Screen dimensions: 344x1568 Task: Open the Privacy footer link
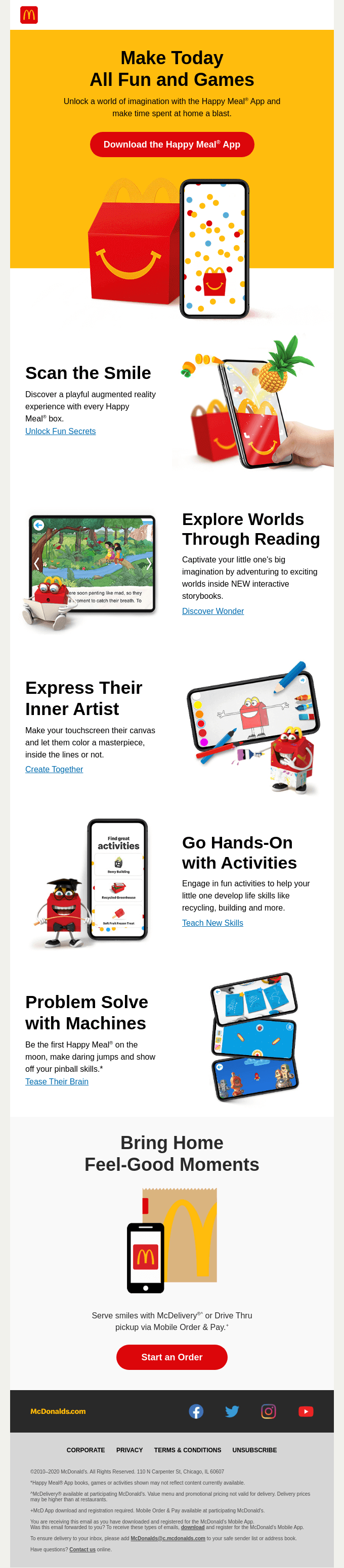tap(129, 1450)
